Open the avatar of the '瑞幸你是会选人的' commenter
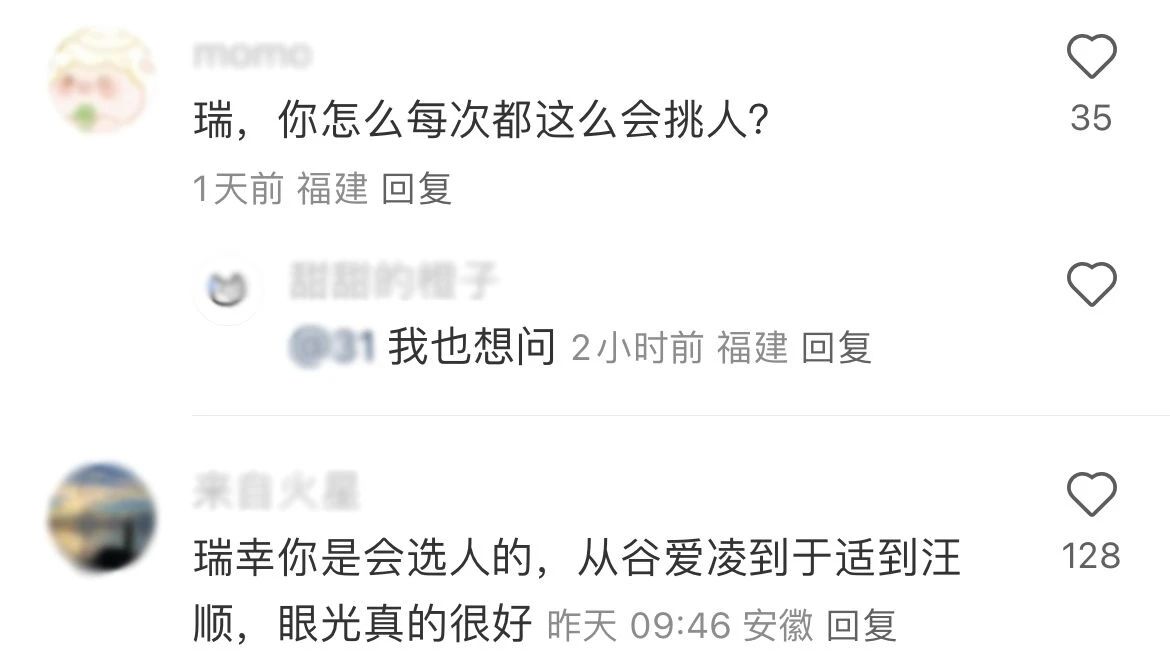The height and width of the screenshot is (669, 1170). tap(102, 517)
